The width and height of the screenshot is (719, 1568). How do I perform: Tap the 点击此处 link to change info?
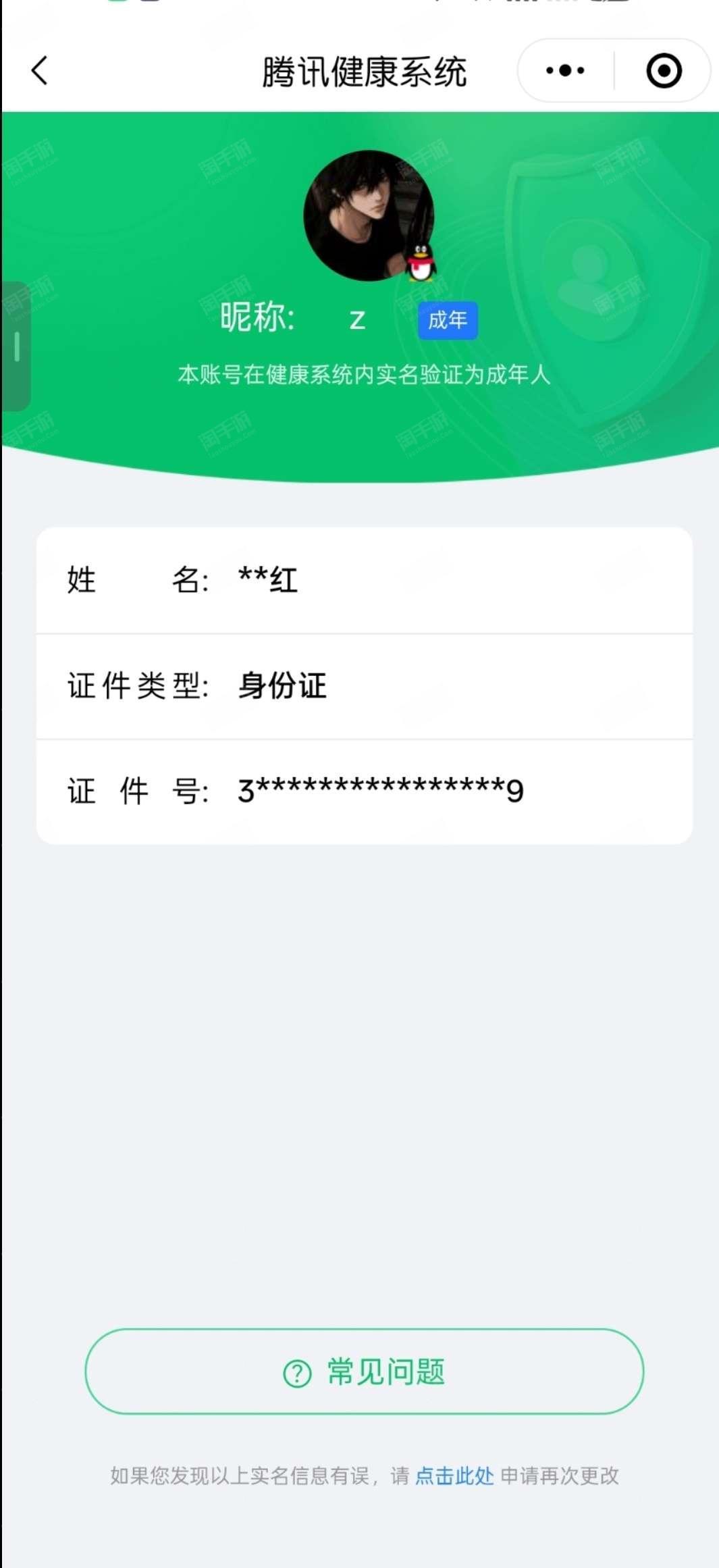(454, 1475)
